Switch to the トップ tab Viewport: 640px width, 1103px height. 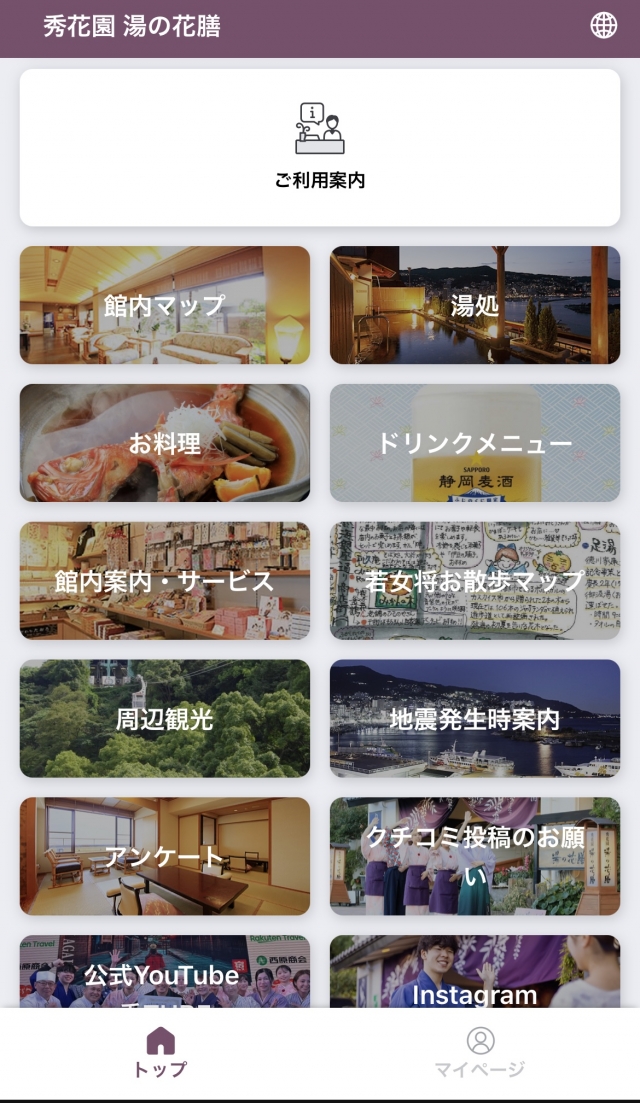coord(160,1053)
